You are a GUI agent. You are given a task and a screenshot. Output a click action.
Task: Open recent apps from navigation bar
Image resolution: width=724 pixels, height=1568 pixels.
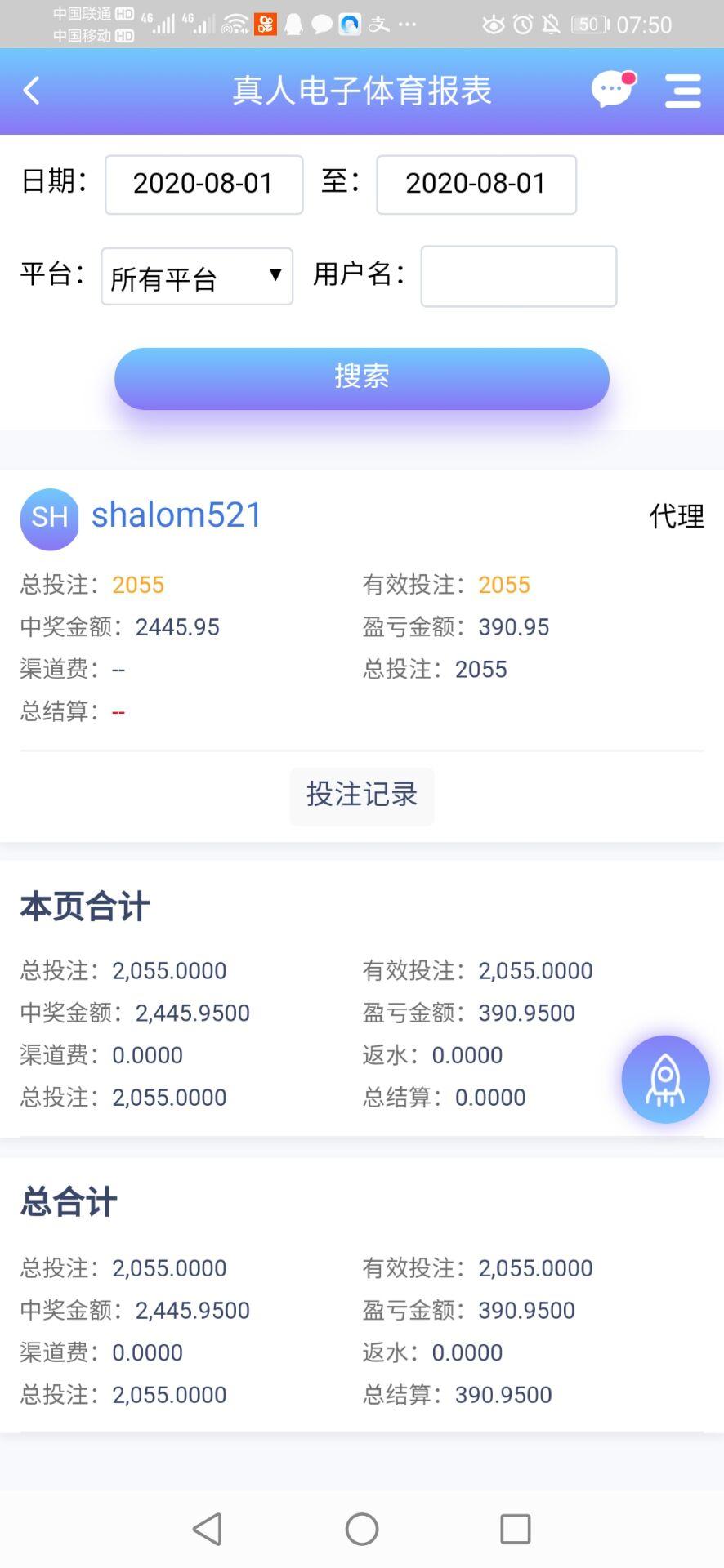(515, 1529)
